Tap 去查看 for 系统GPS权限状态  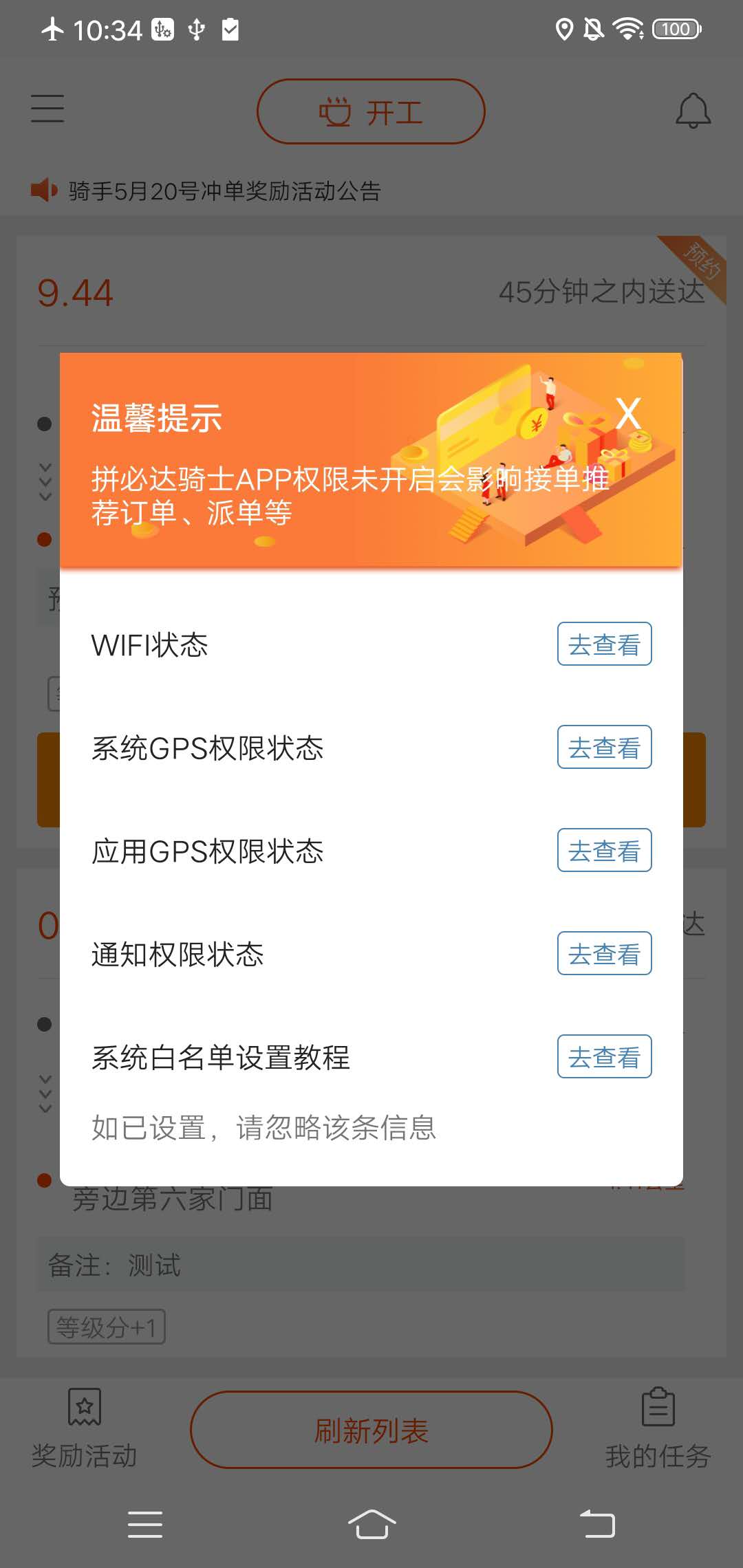[604, 748]
